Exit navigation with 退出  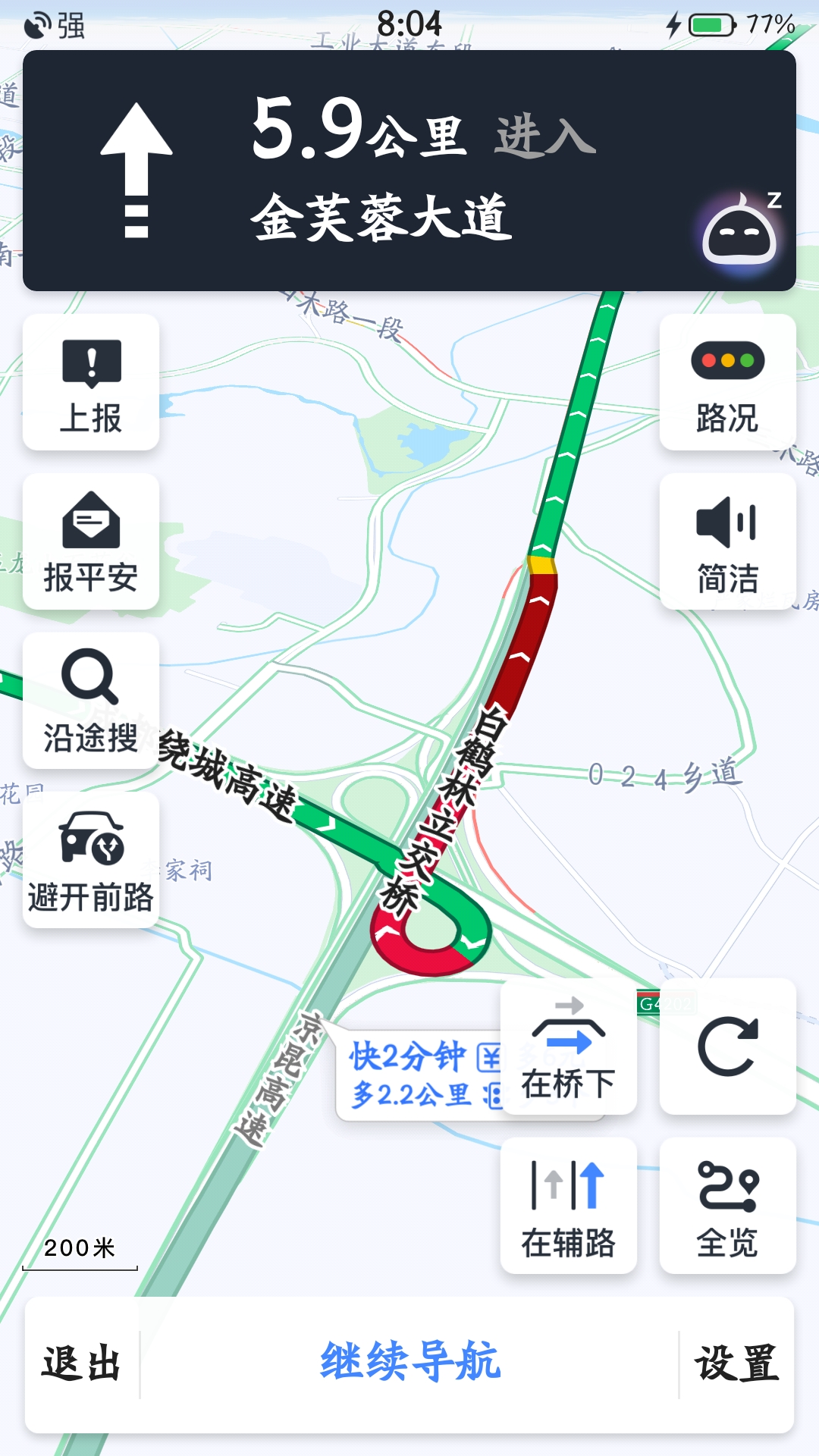(82, 1364)
